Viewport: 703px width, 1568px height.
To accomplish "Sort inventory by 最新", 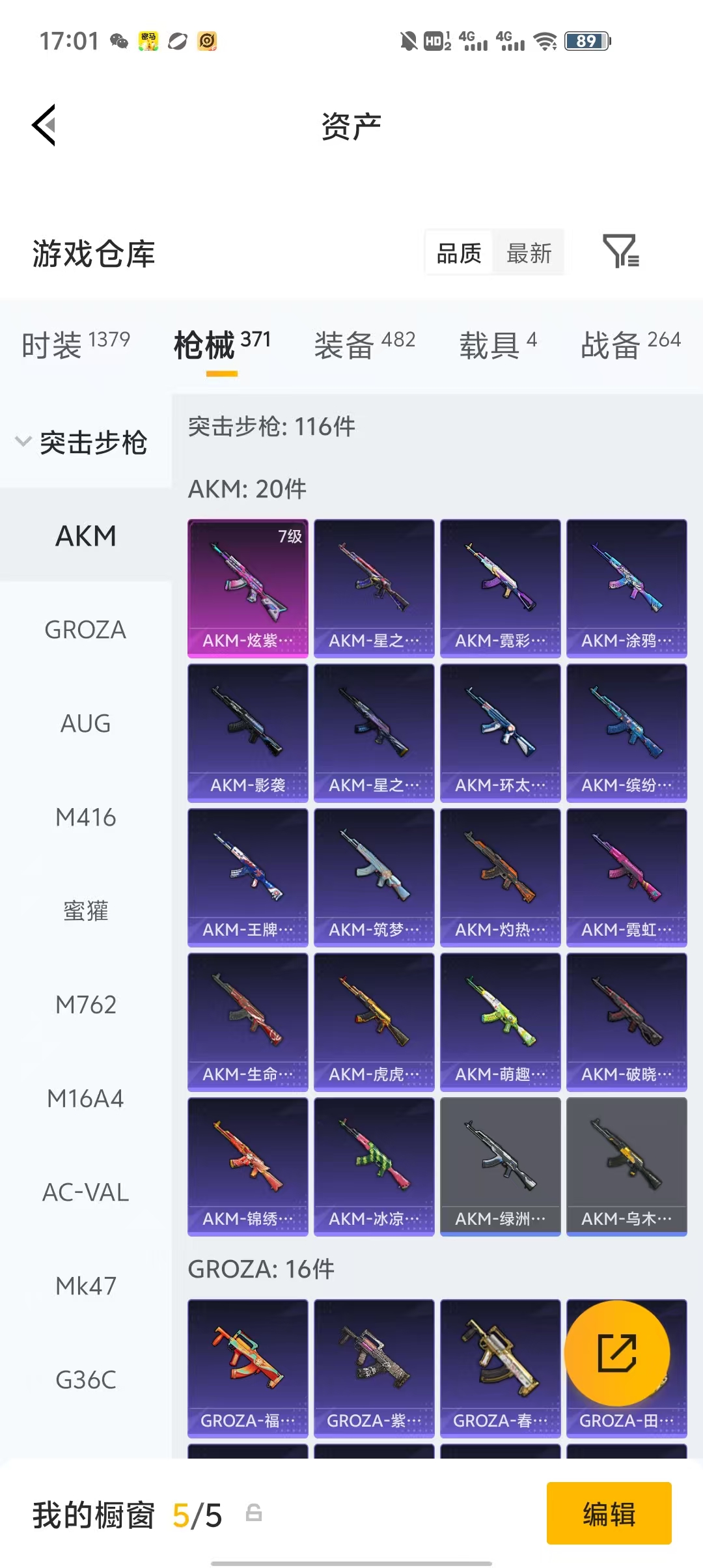I will [x=529, y=253].
